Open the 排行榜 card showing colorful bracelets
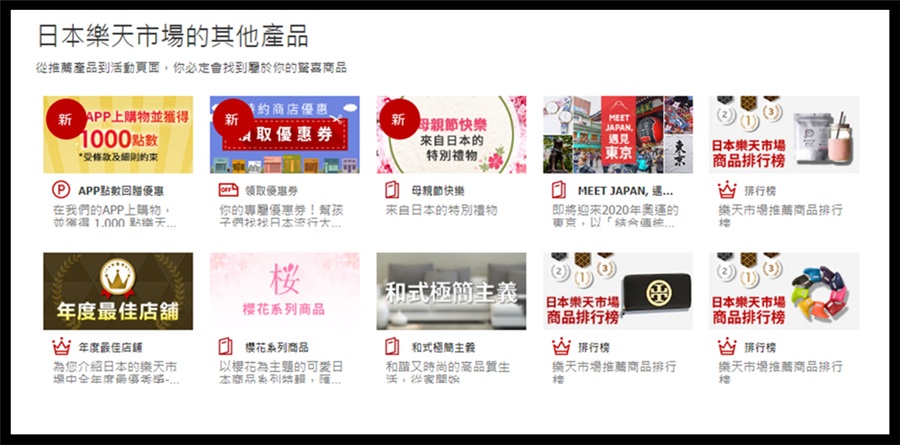Image resolution: width=900 pixels, height=445 pixels. [784, 291]
